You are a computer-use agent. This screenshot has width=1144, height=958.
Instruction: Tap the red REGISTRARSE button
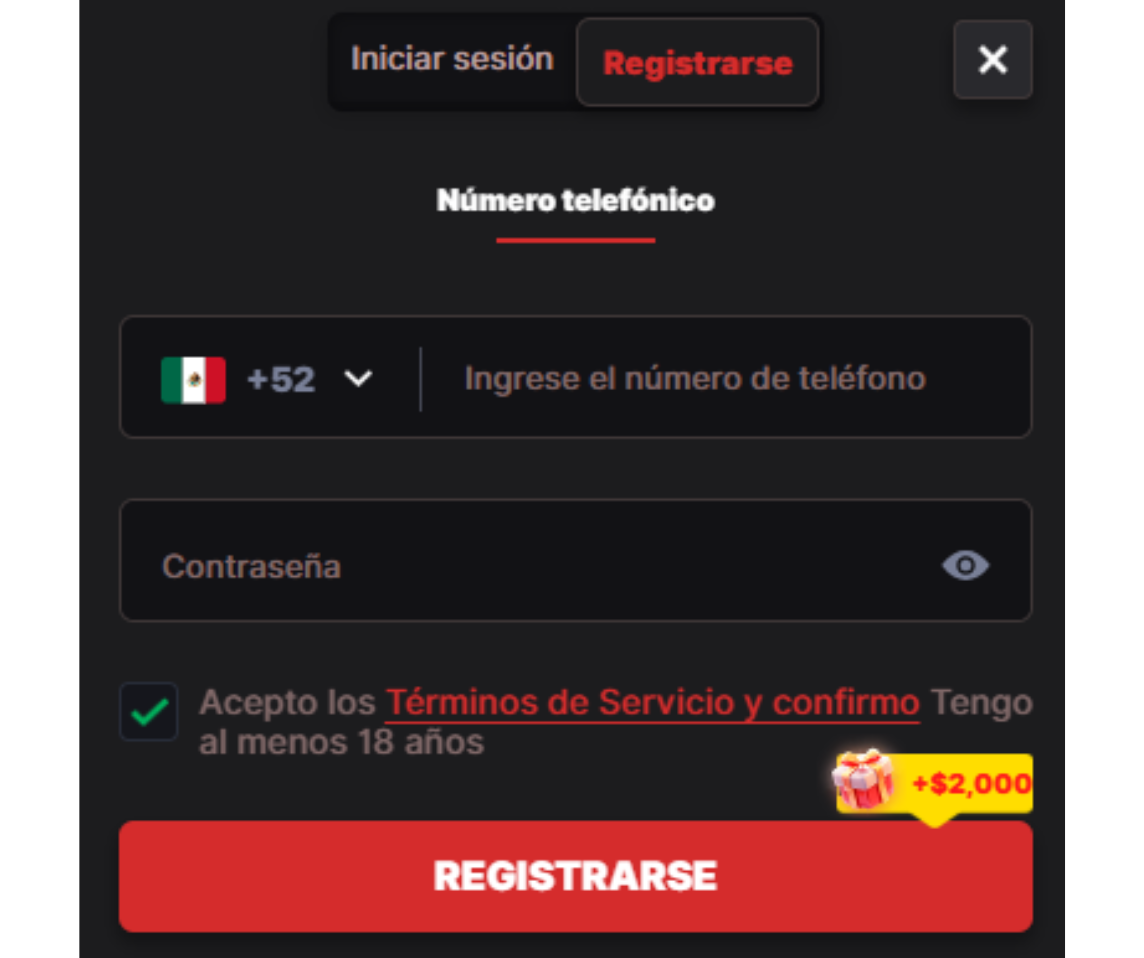click(575, 876)
